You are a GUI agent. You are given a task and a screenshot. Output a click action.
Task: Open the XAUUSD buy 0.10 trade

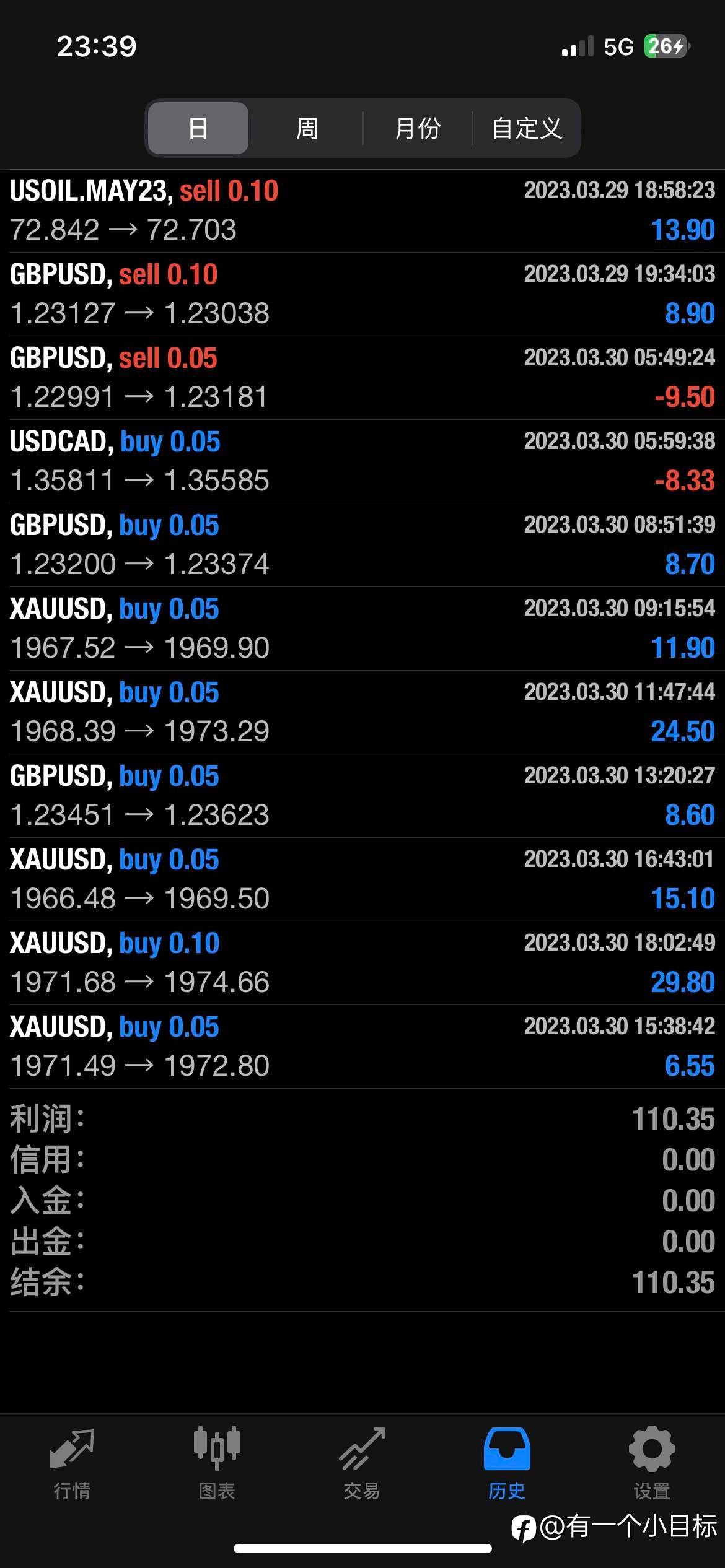[x=362, y=963]
